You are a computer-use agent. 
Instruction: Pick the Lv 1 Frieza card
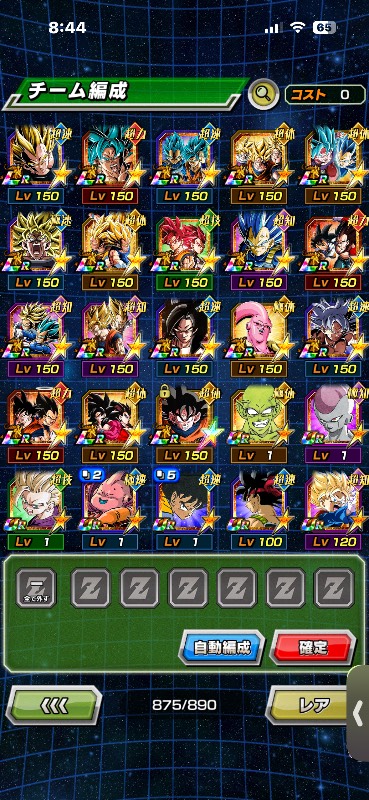(x=334, y=424)
